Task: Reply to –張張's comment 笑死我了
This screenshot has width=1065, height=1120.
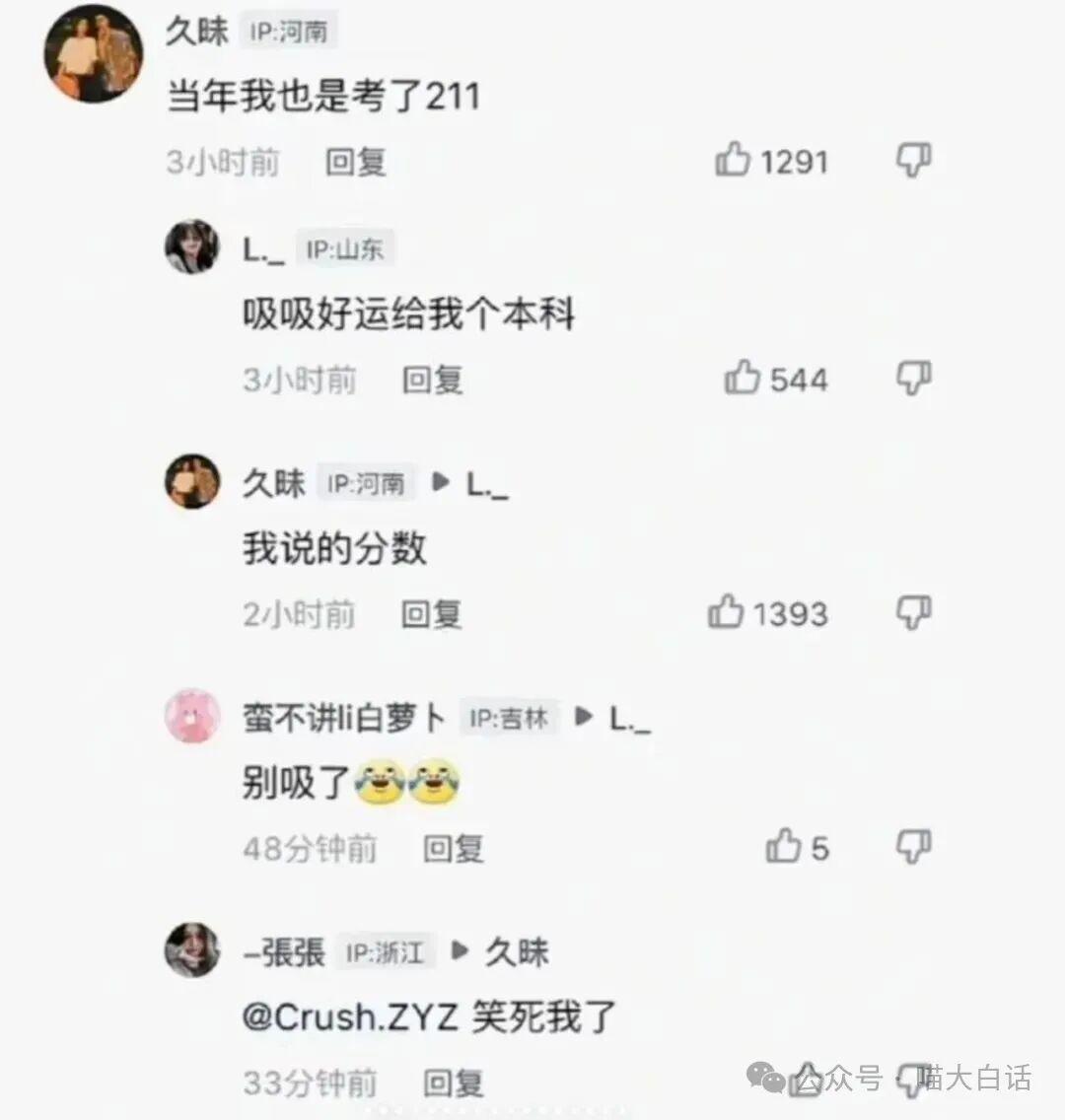Action: (x=454, y=1084)
